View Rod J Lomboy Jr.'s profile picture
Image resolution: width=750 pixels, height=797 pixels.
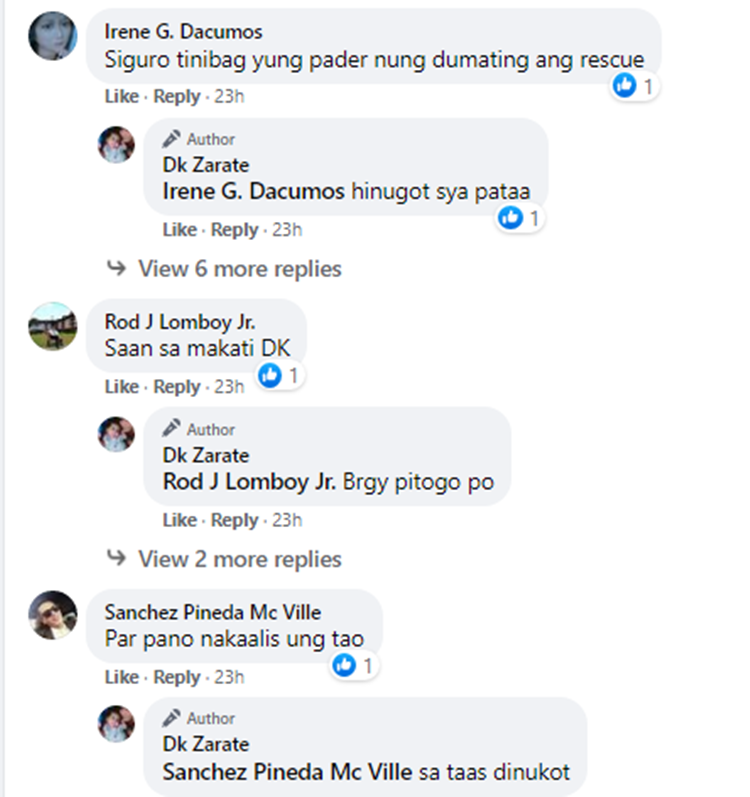53,326
